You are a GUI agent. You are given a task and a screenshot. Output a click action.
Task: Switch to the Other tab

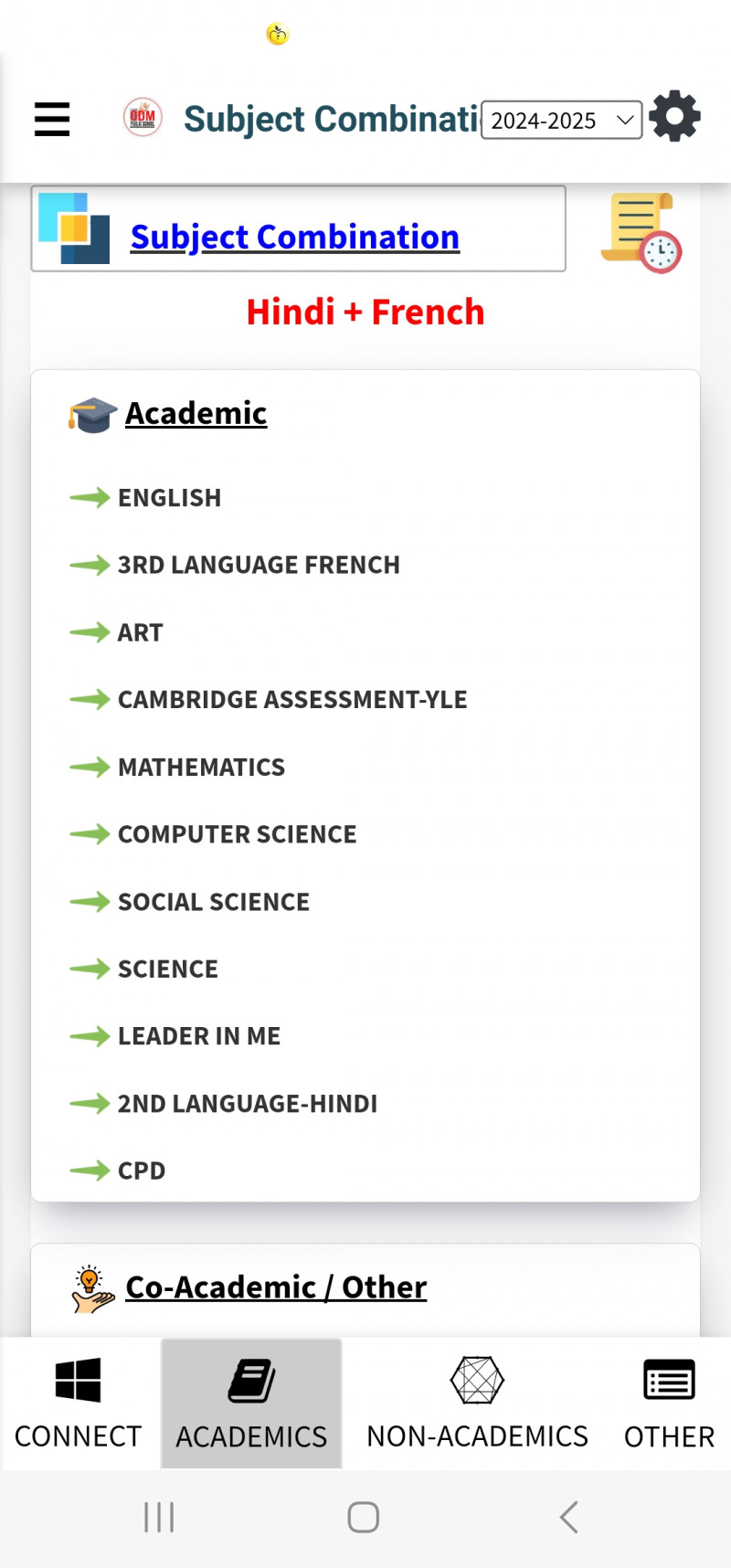(669, 1404)
